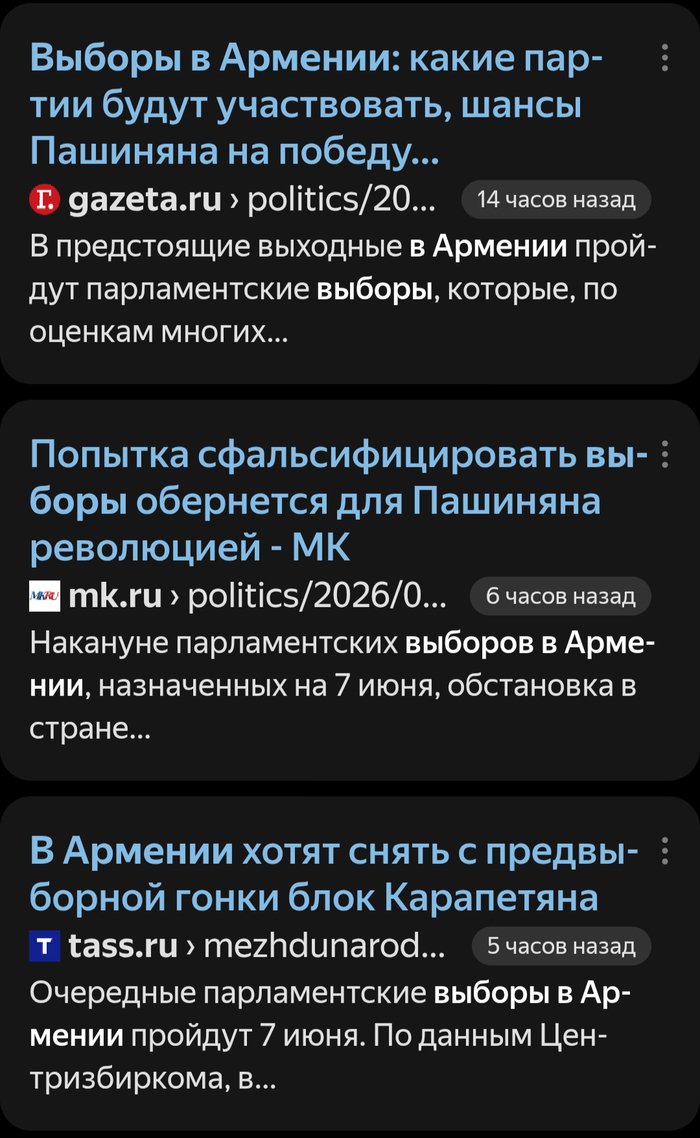Open the gazeta.ru politics source link
Viewport: 700px width, 1138px height.
[232, 200]
